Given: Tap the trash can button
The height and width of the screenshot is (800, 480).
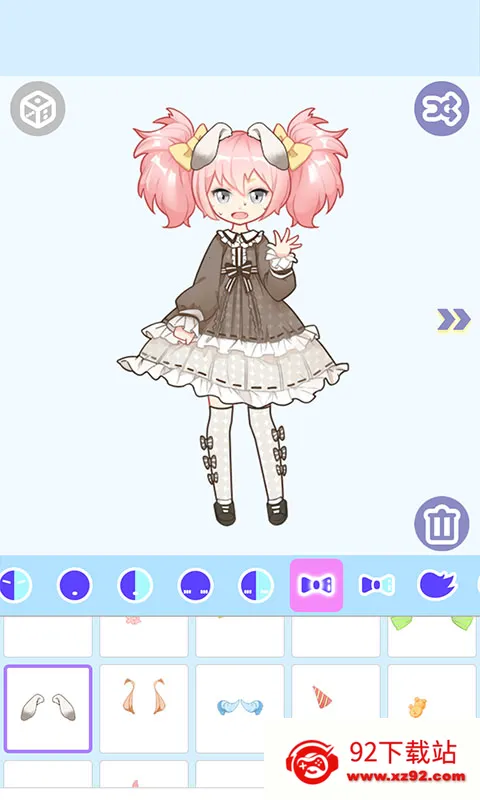Looking at the screenshot, I should coord(441,523).
